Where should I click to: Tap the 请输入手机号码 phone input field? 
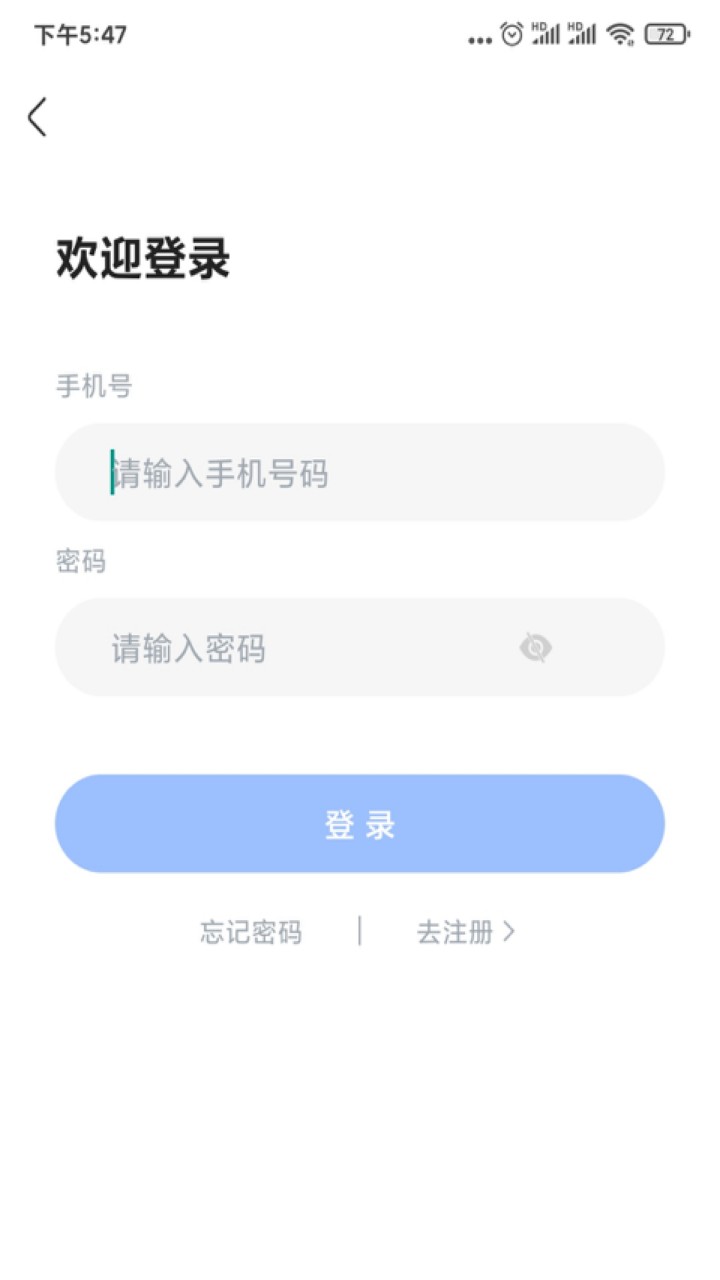pyautogui.click(x=360, y=472)
